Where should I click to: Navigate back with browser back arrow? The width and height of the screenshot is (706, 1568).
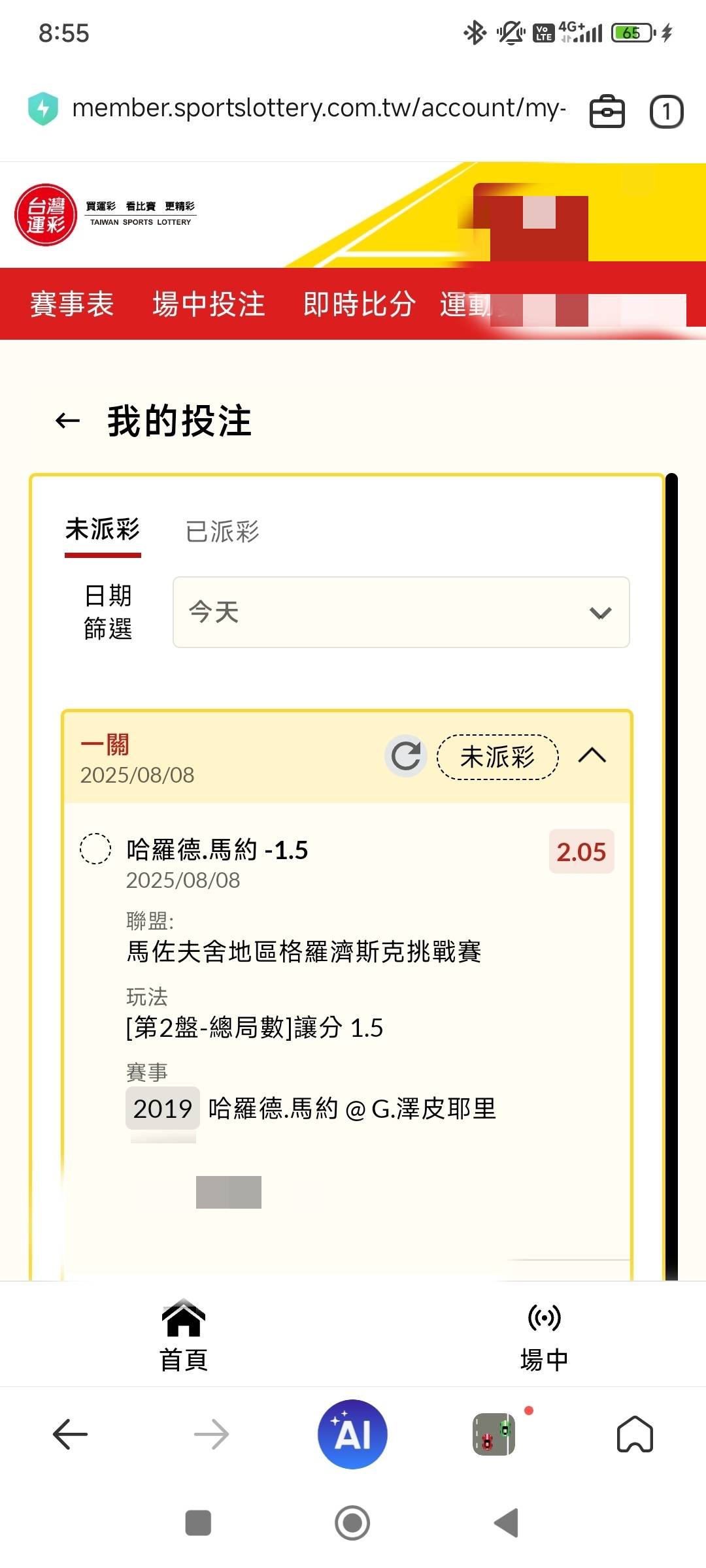pos(71,1434)
